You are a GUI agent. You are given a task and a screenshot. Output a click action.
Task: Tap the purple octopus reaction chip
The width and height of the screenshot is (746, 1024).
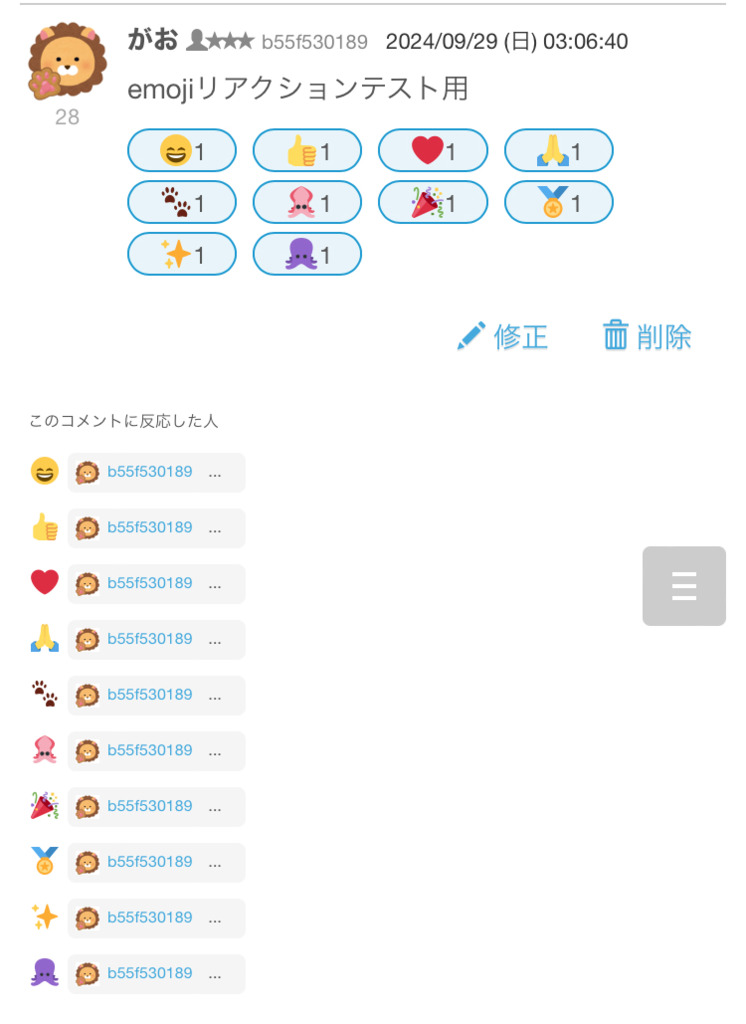(307, 254)
